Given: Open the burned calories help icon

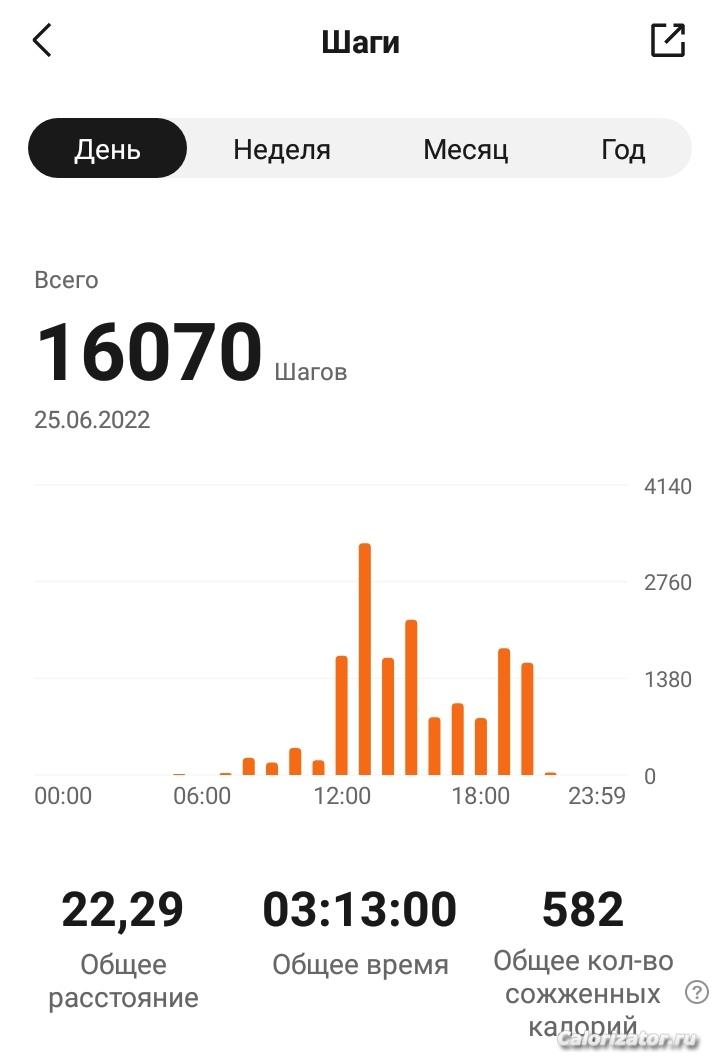Looking at the screenshot, I should (696, 992).
